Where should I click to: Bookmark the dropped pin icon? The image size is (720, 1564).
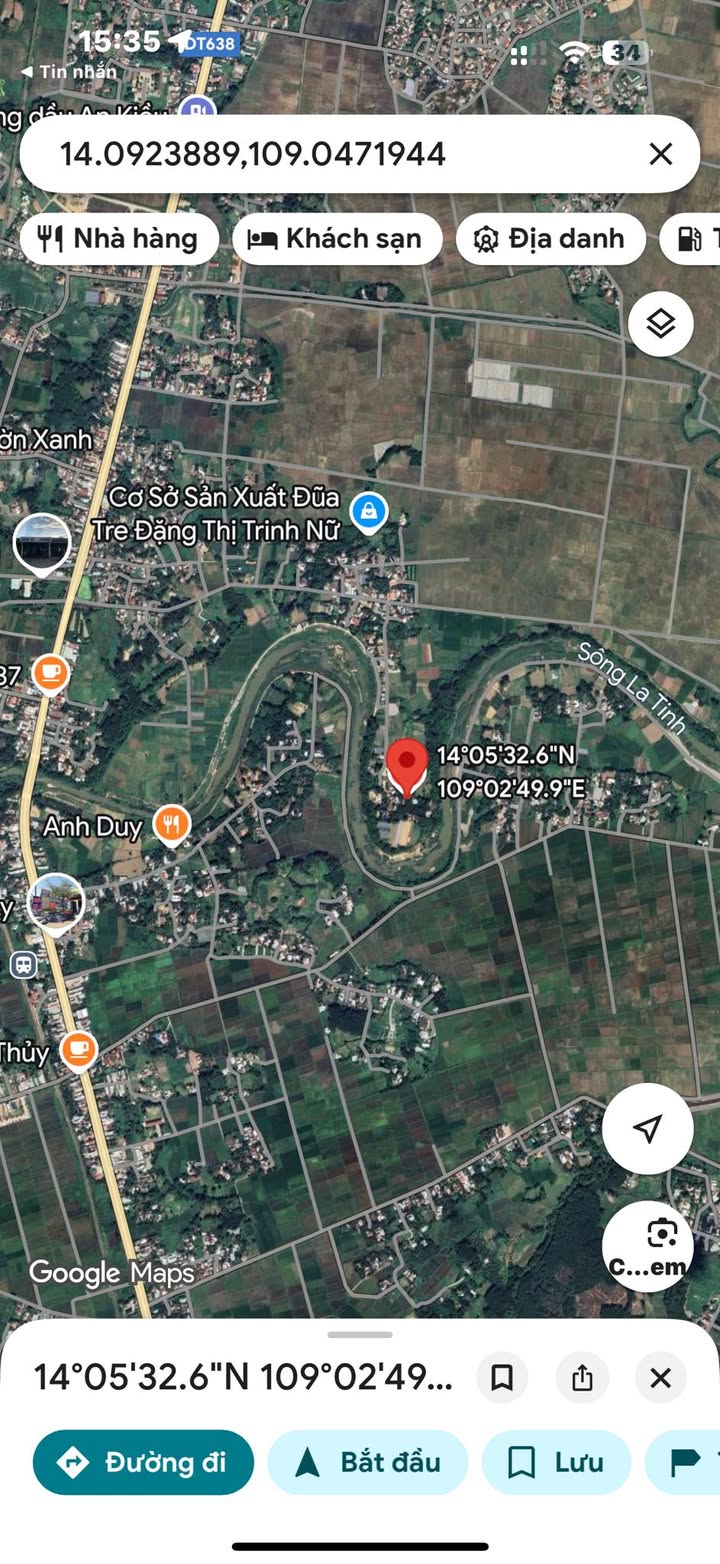point(502,1378)
